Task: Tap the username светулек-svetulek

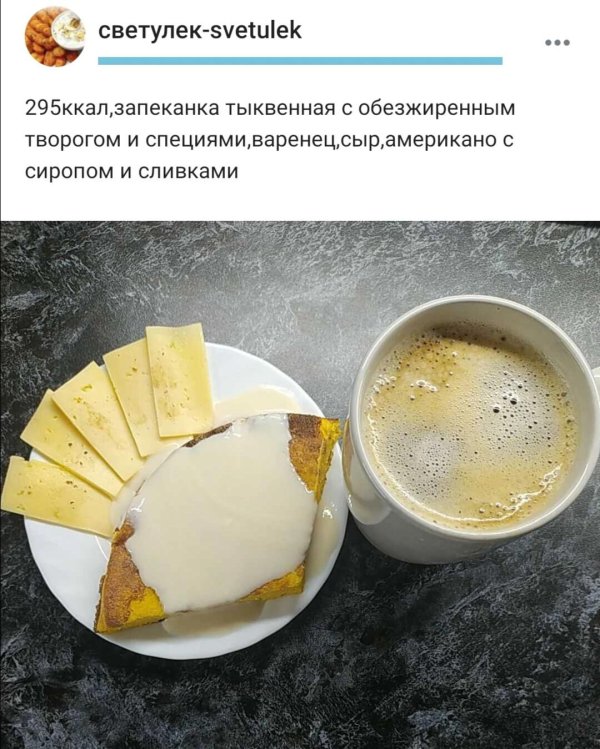Action: 199,30
